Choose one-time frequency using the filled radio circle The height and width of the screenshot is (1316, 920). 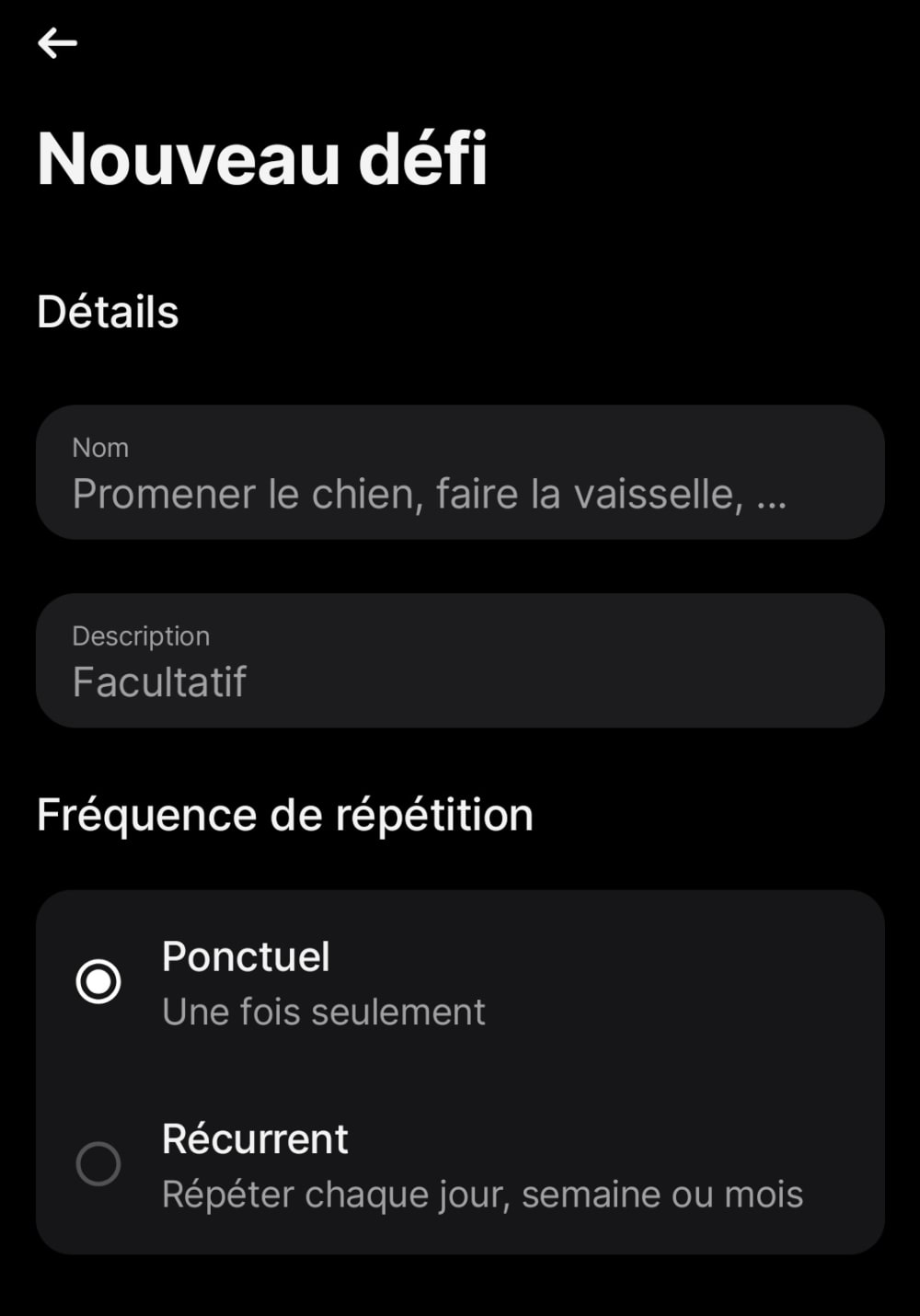pyautogui.click(x=98, y=981)
